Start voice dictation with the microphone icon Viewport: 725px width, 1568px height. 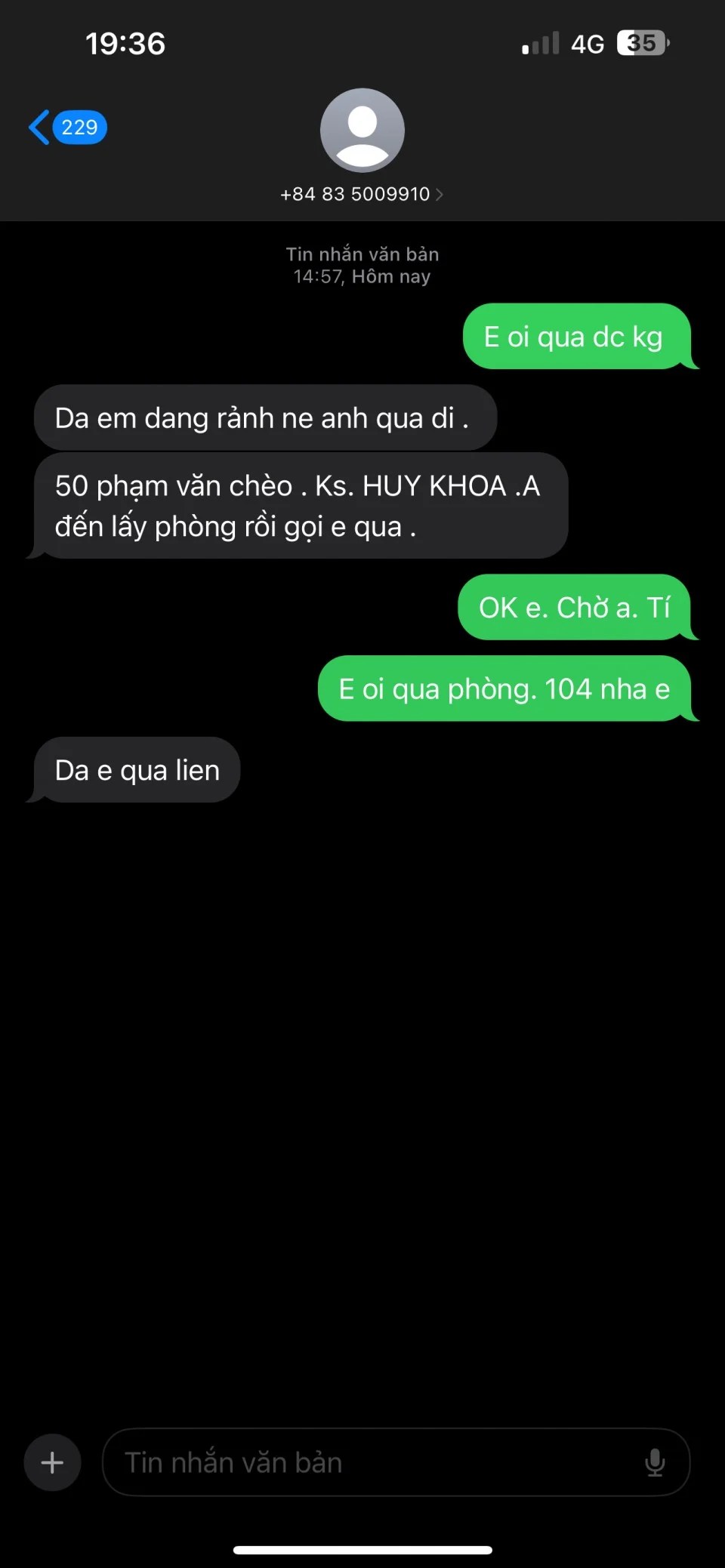[x=655, y=1462]
